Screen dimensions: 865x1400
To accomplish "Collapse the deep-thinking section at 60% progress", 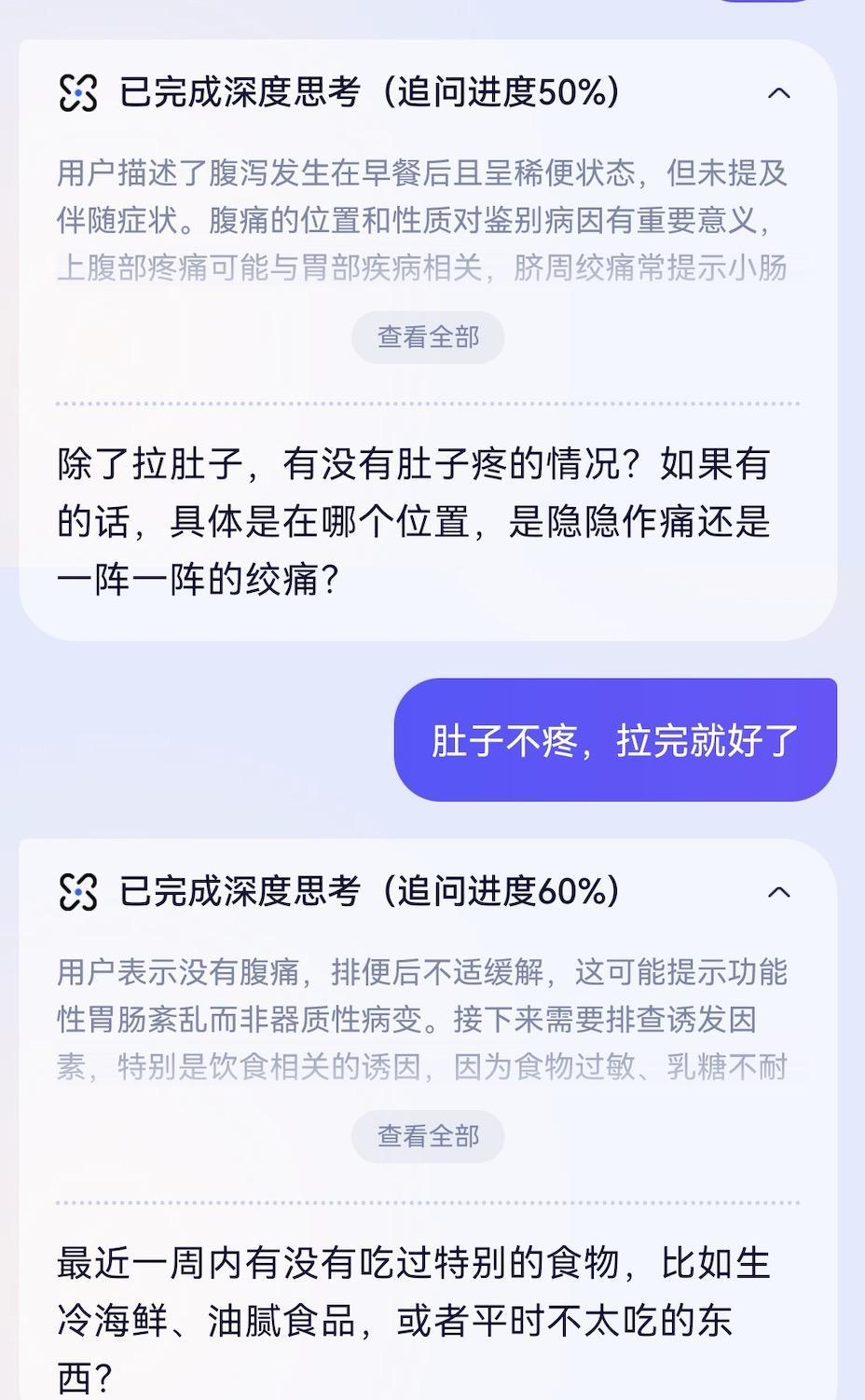I will pos(778,892).
